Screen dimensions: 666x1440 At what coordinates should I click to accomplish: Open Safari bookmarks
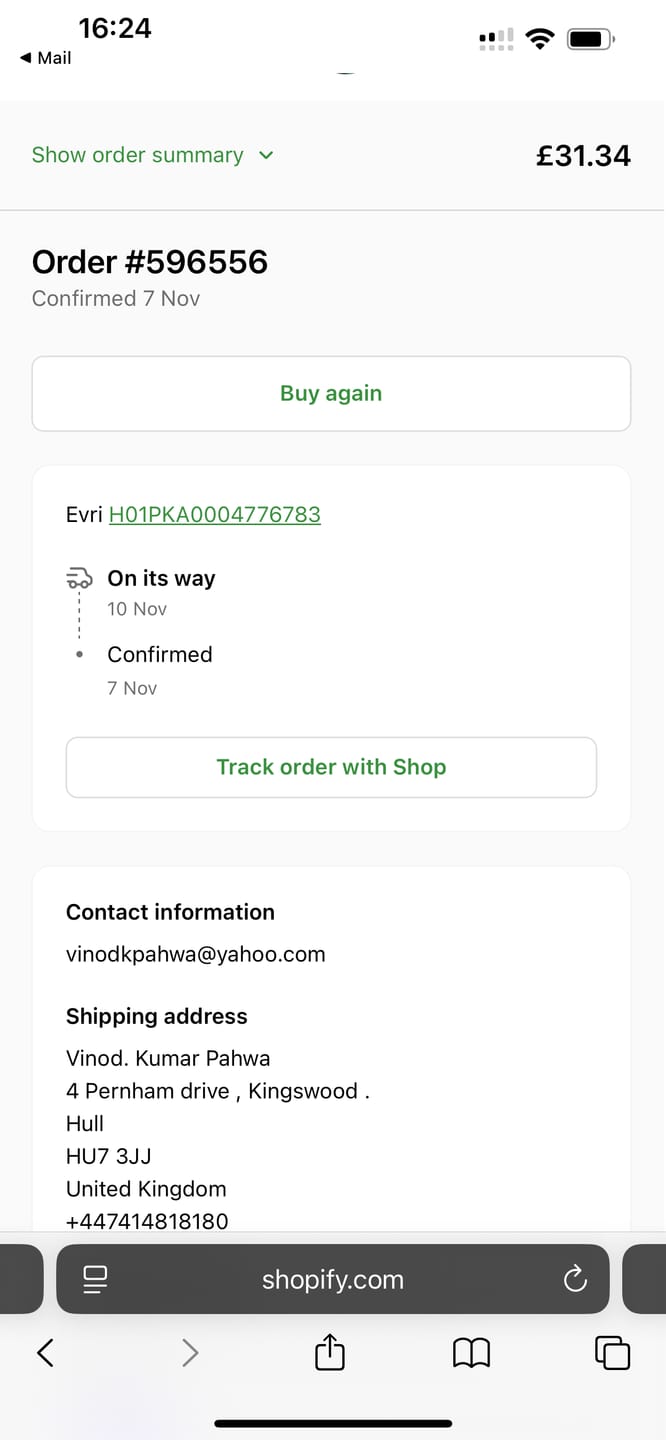point(471,1353)
